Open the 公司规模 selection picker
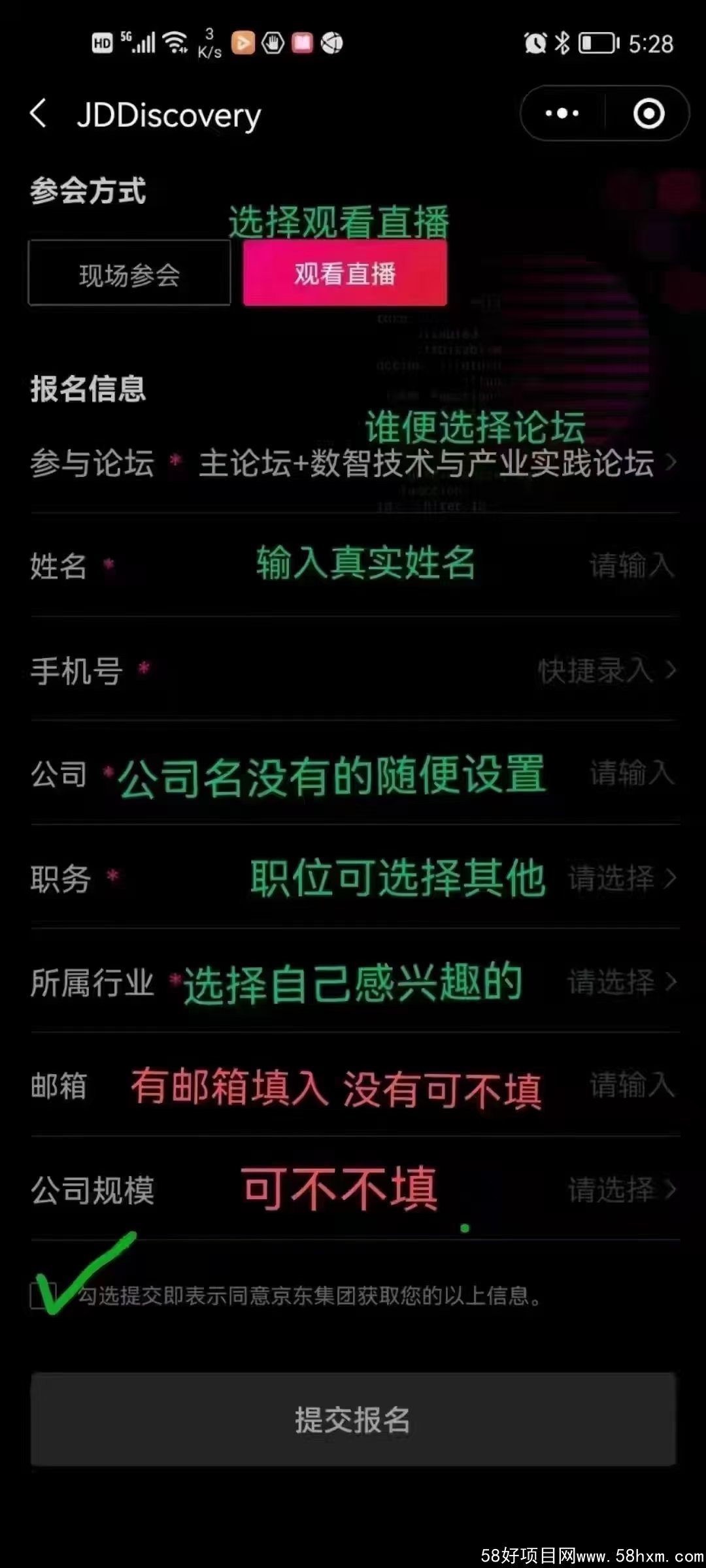Viewport: 706px width, 1568px height. (x=621, y=1189)
